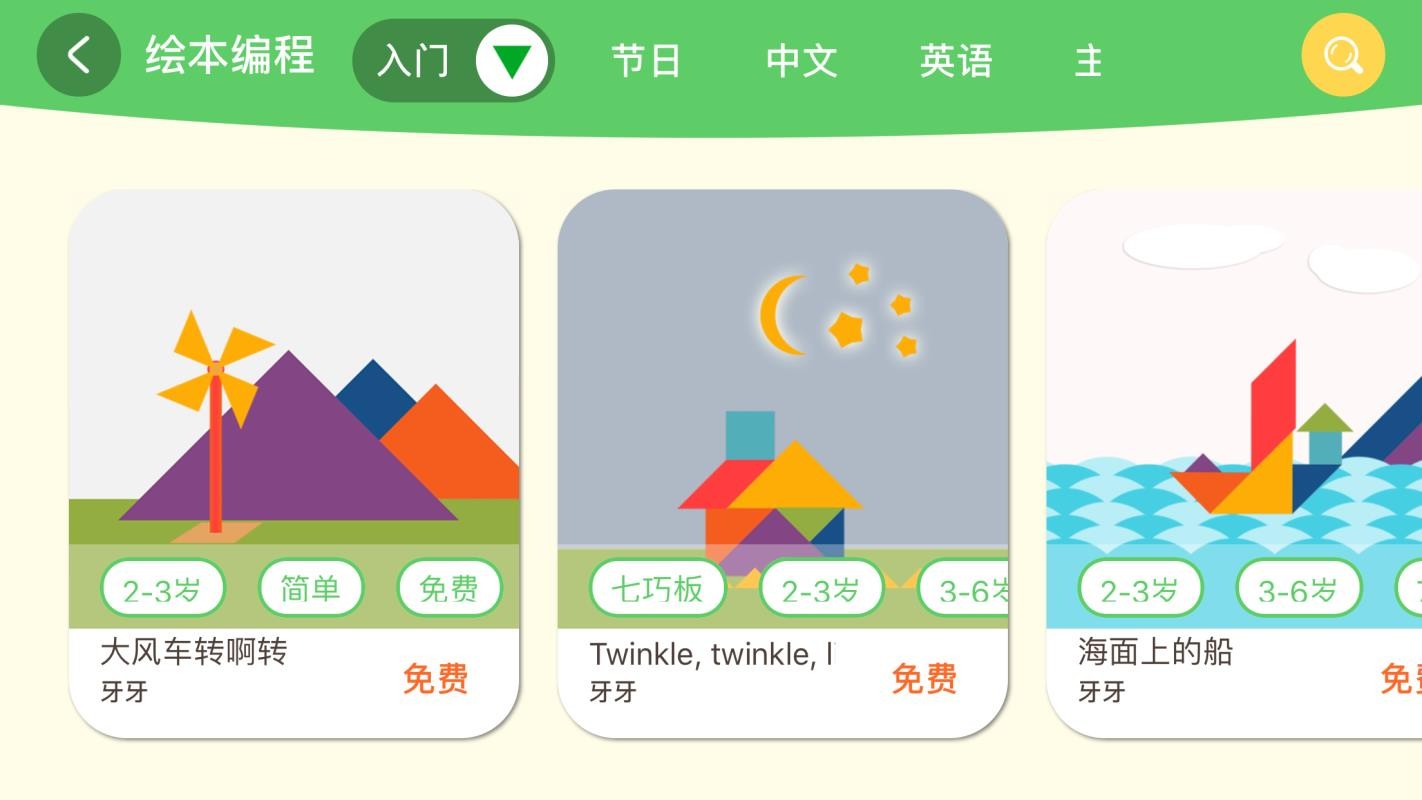Go back using the arrow button
The height and width of the screenshot is (800, 1422).
[x=78, y=55]
